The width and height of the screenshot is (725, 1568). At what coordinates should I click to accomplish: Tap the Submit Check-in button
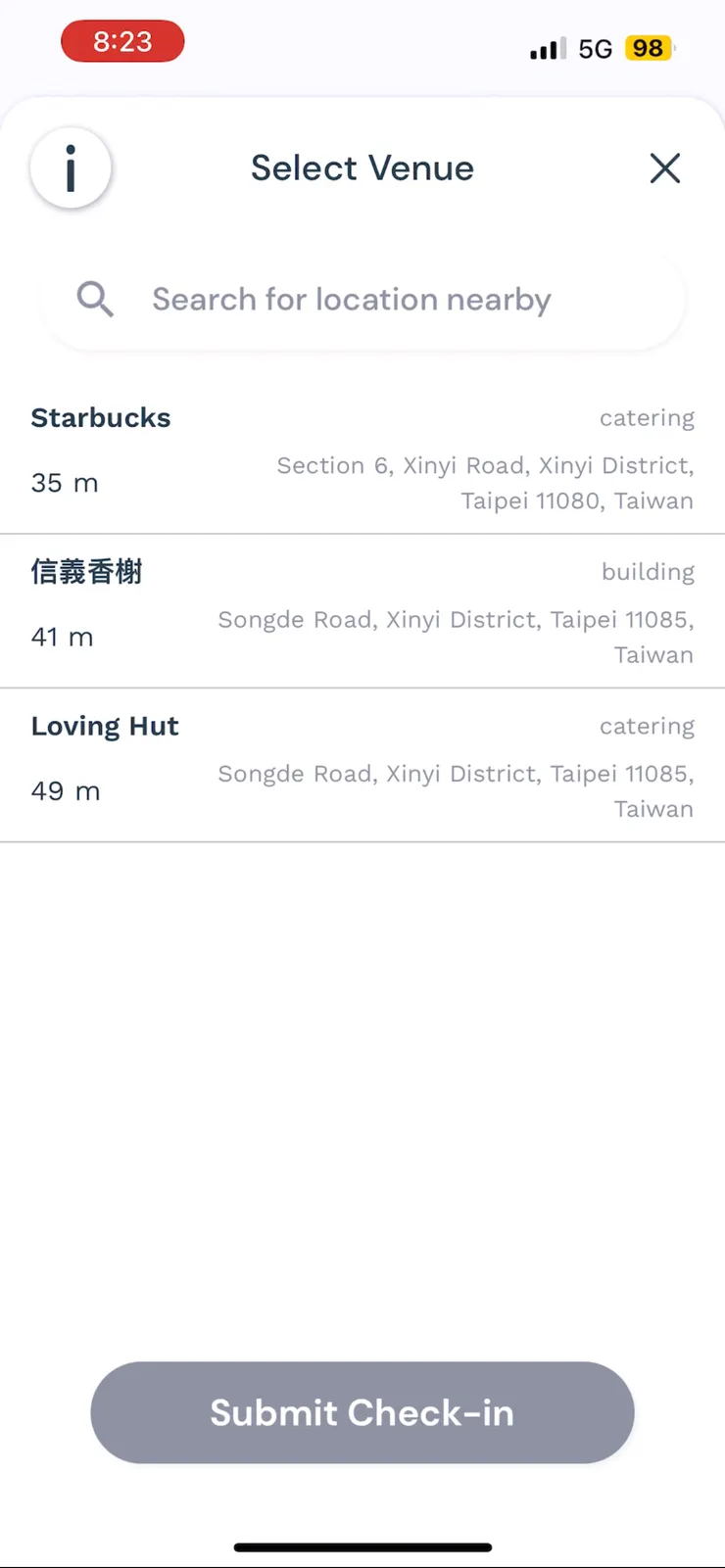click(362, 1412)
